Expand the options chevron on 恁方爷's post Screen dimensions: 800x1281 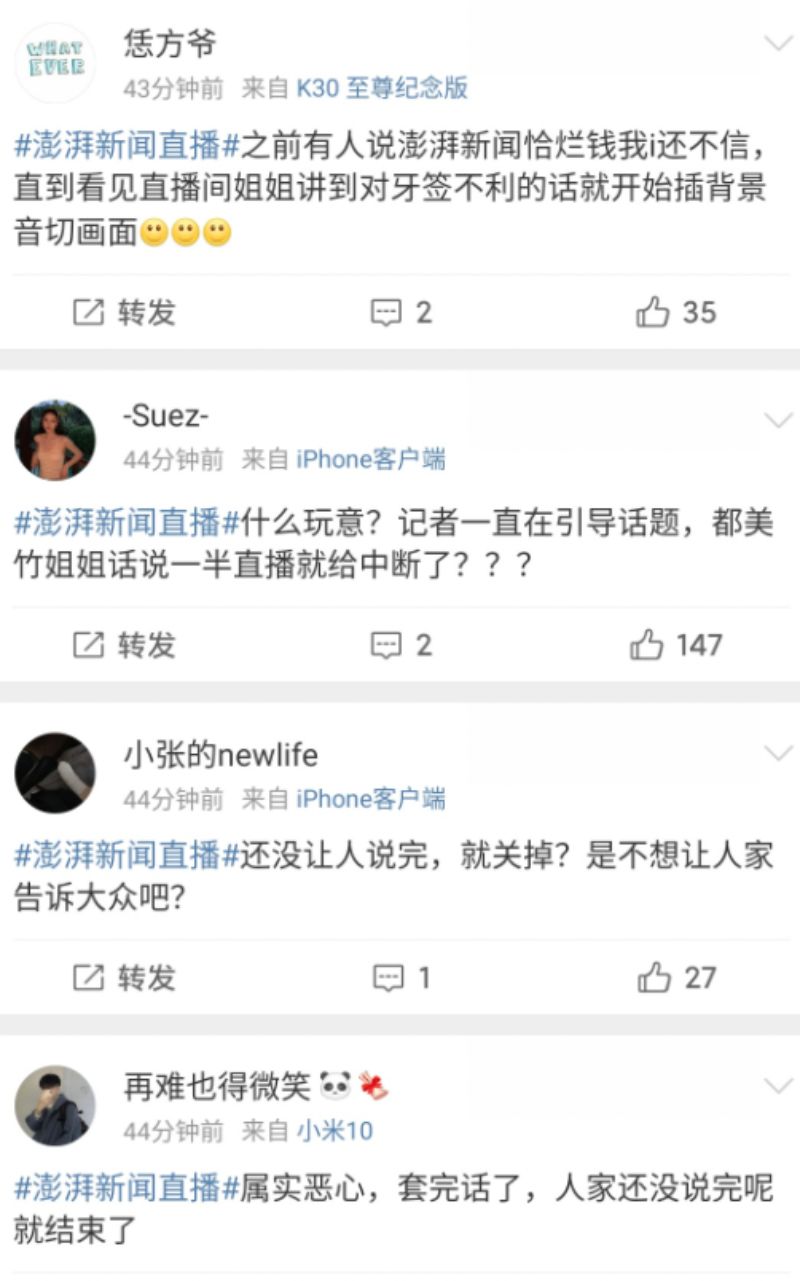(x=778, y=43)
